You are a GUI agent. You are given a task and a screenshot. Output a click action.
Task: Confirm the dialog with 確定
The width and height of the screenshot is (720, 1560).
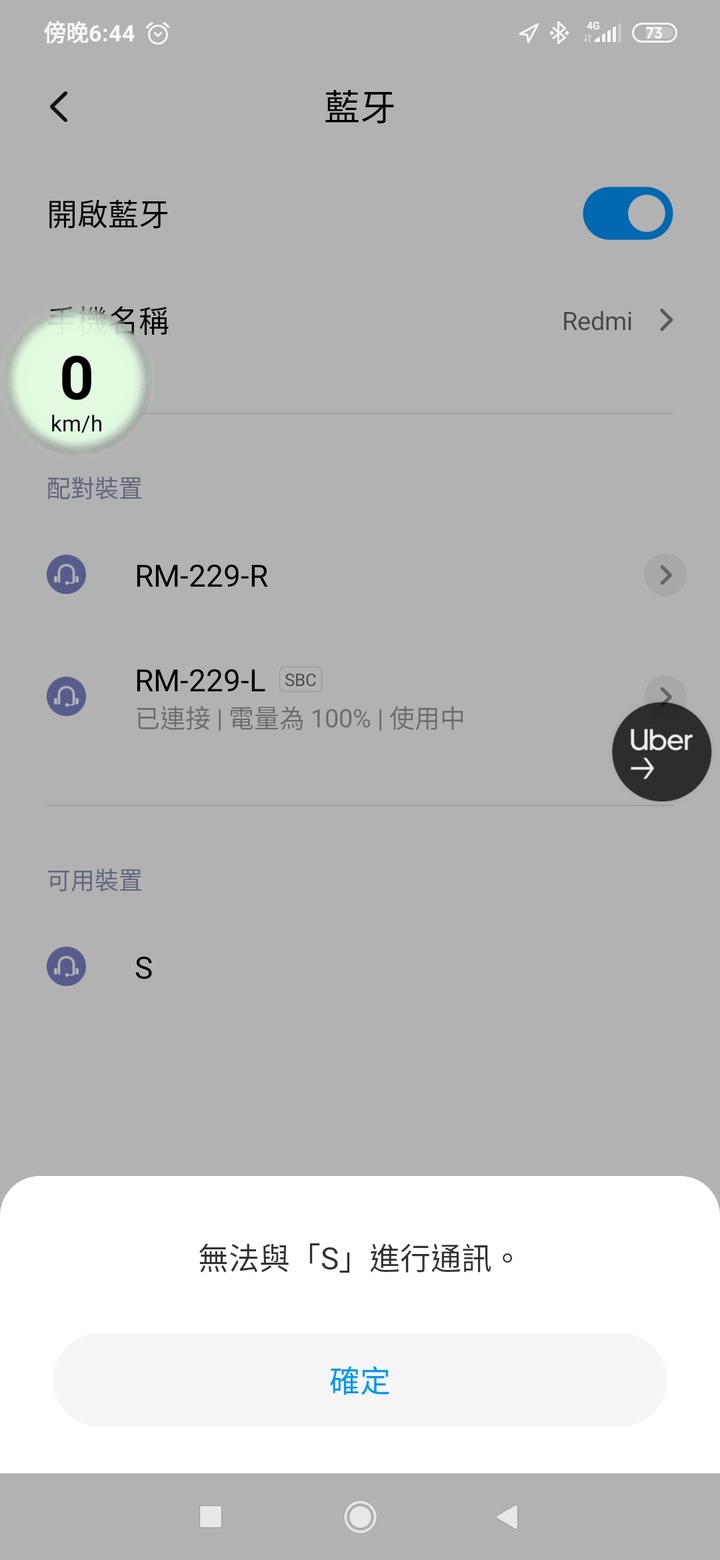pyautogui.click(x=360, y=1380)
